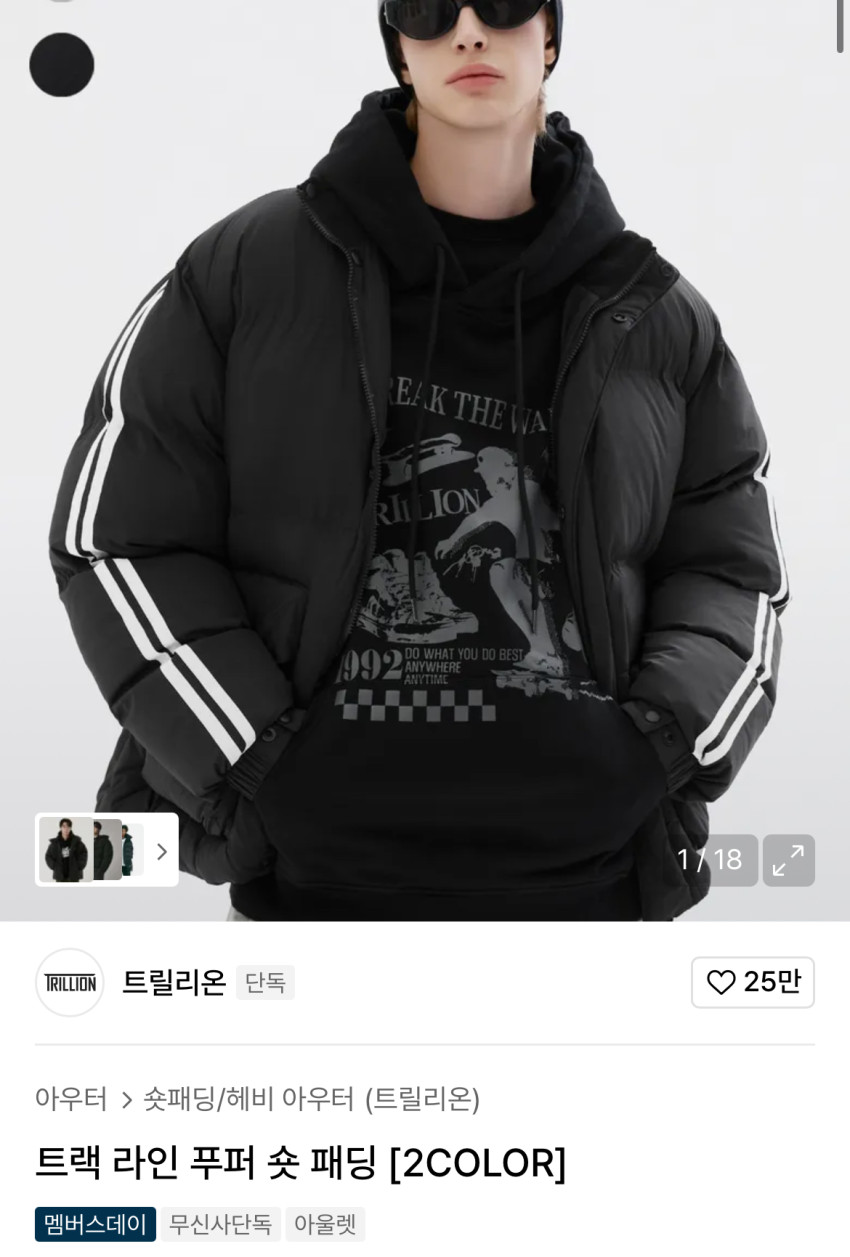Expand the product image to fullscreen

pos(788,860)
